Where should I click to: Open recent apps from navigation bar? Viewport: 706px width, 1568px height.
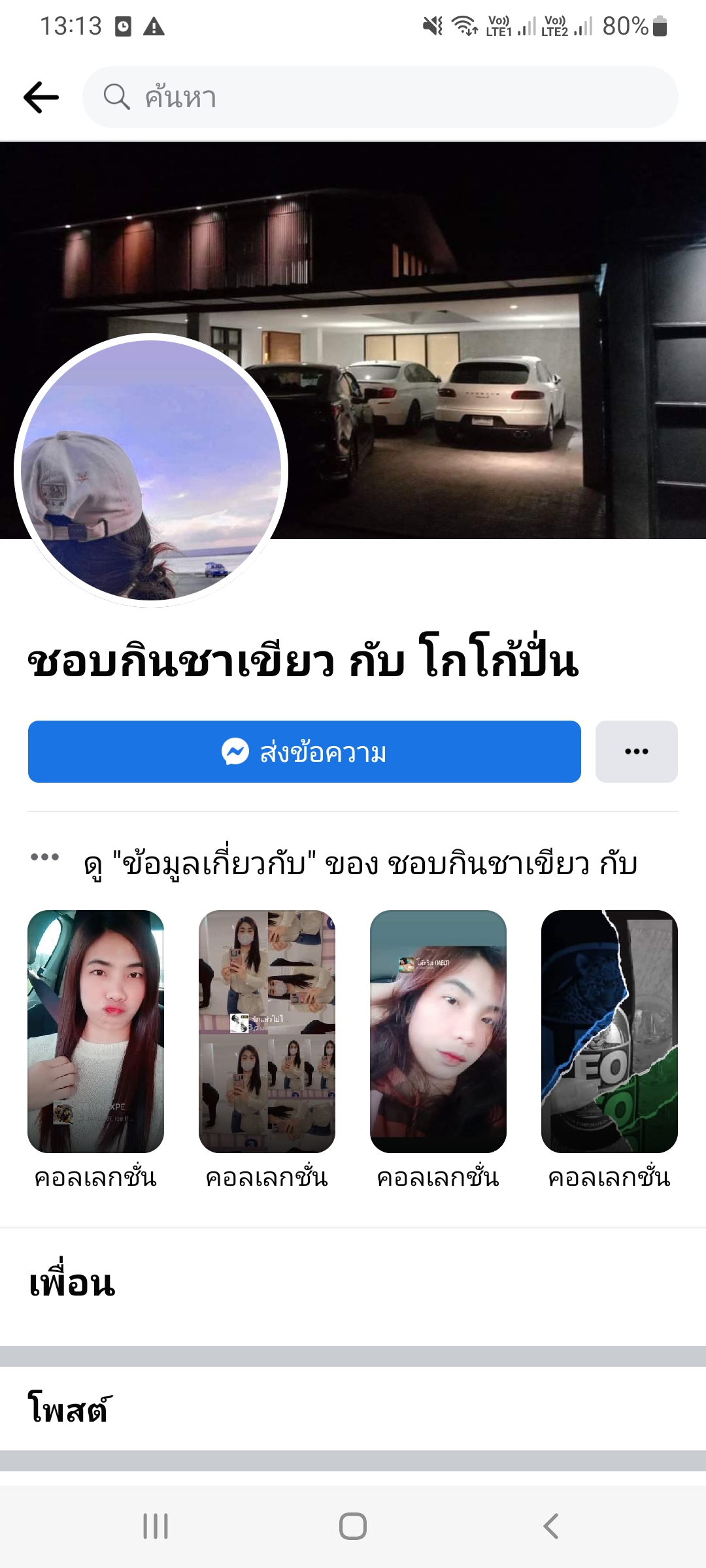tap(156, 1526)
